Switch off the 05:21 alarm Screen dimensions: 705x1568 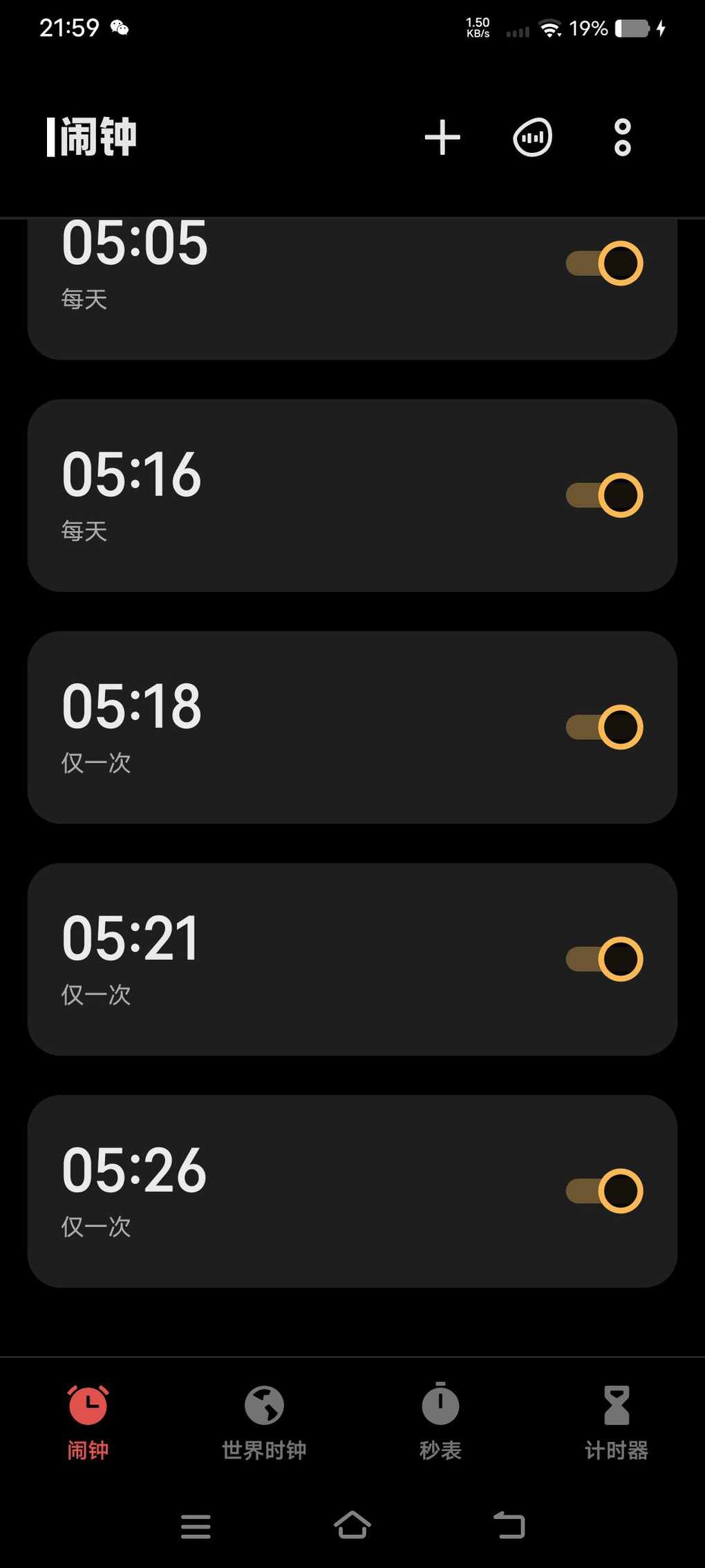point(605,959)
